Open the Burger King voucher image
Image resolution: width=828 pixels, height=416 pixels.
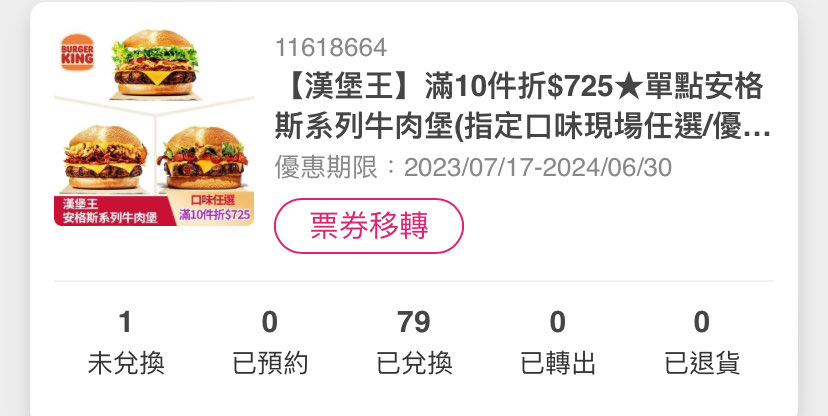coord(154,128)
